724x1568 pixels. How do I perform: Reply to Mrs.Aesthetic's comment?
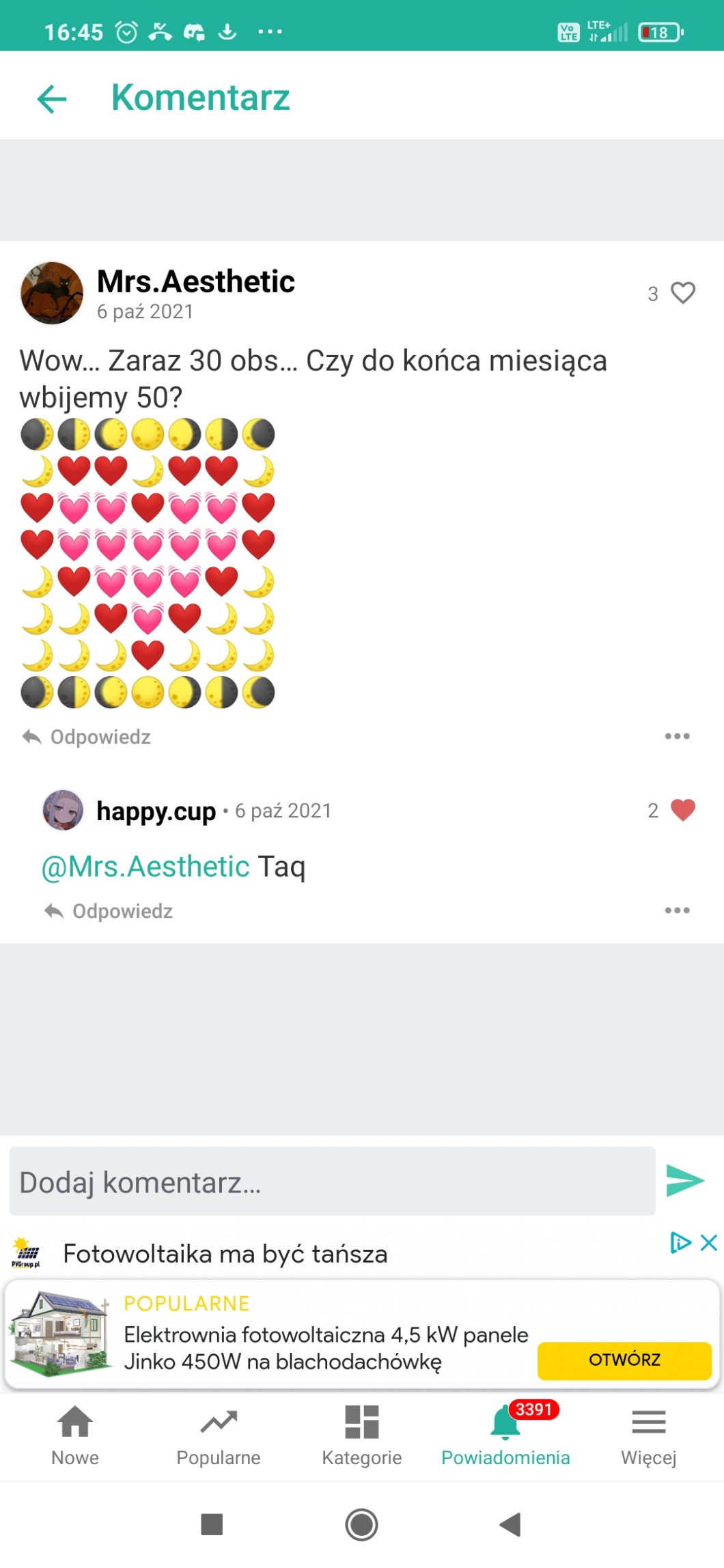coord(87,737)
